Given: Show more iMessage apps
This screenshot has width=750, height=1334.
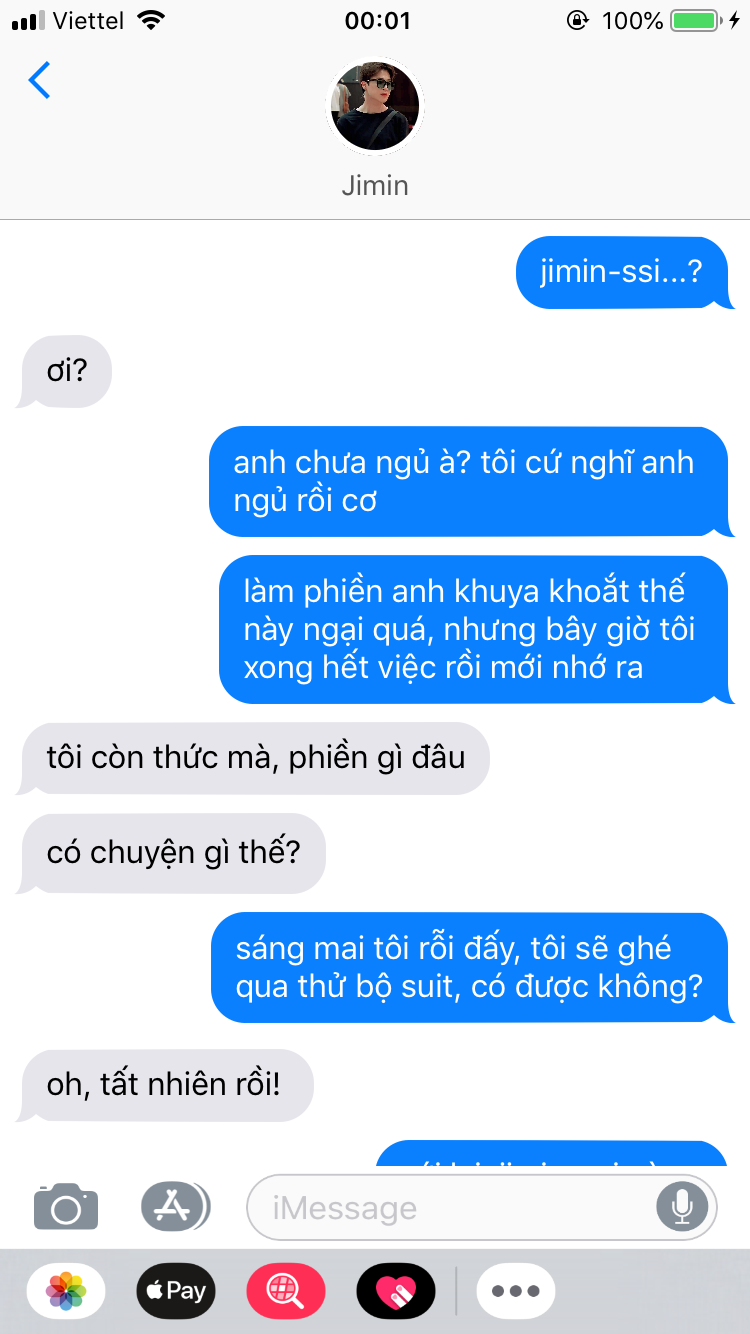Looking at the screenshot, I should 515,1291.
